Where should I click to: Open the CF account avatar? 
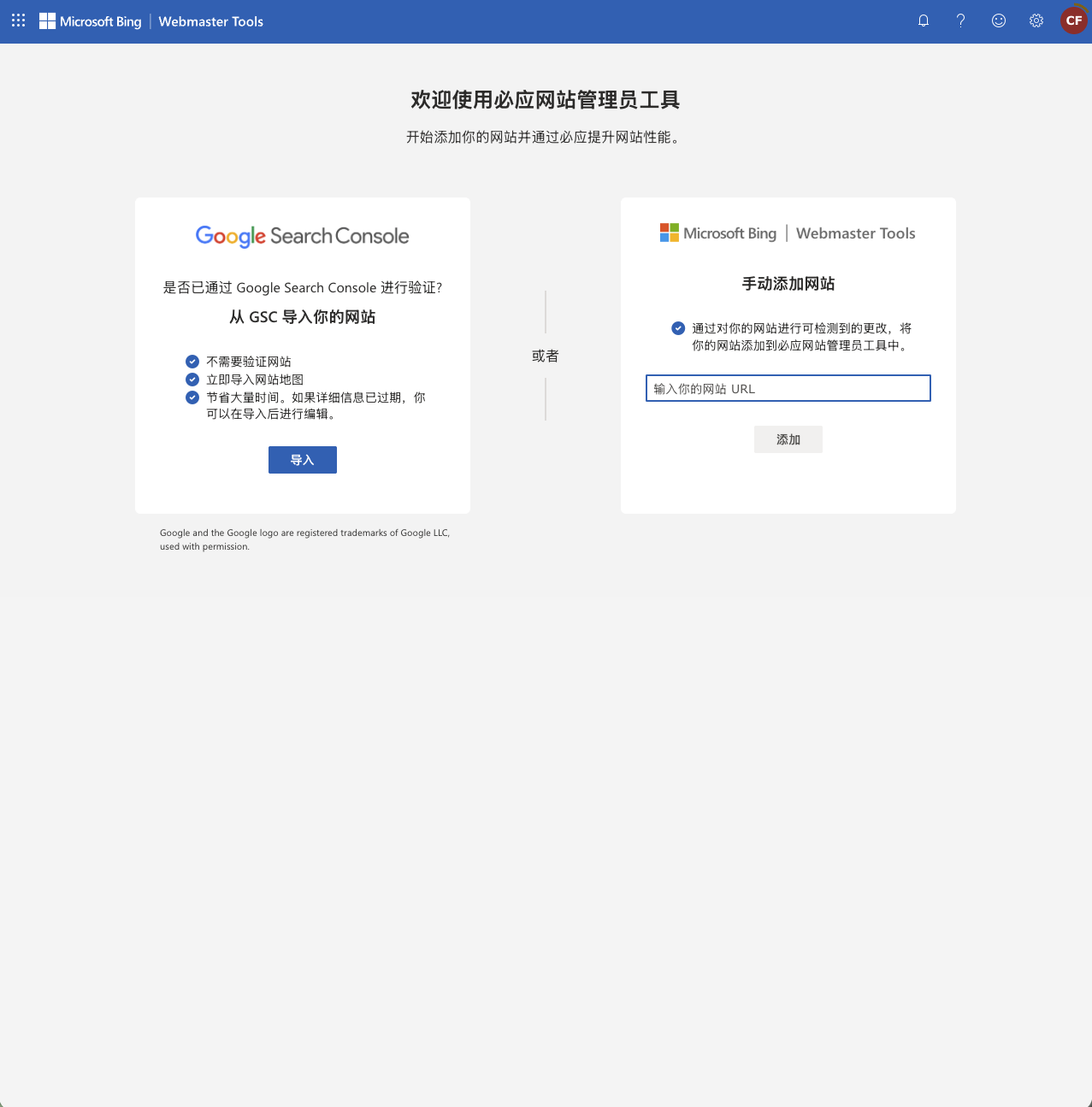pos(1073,21)
